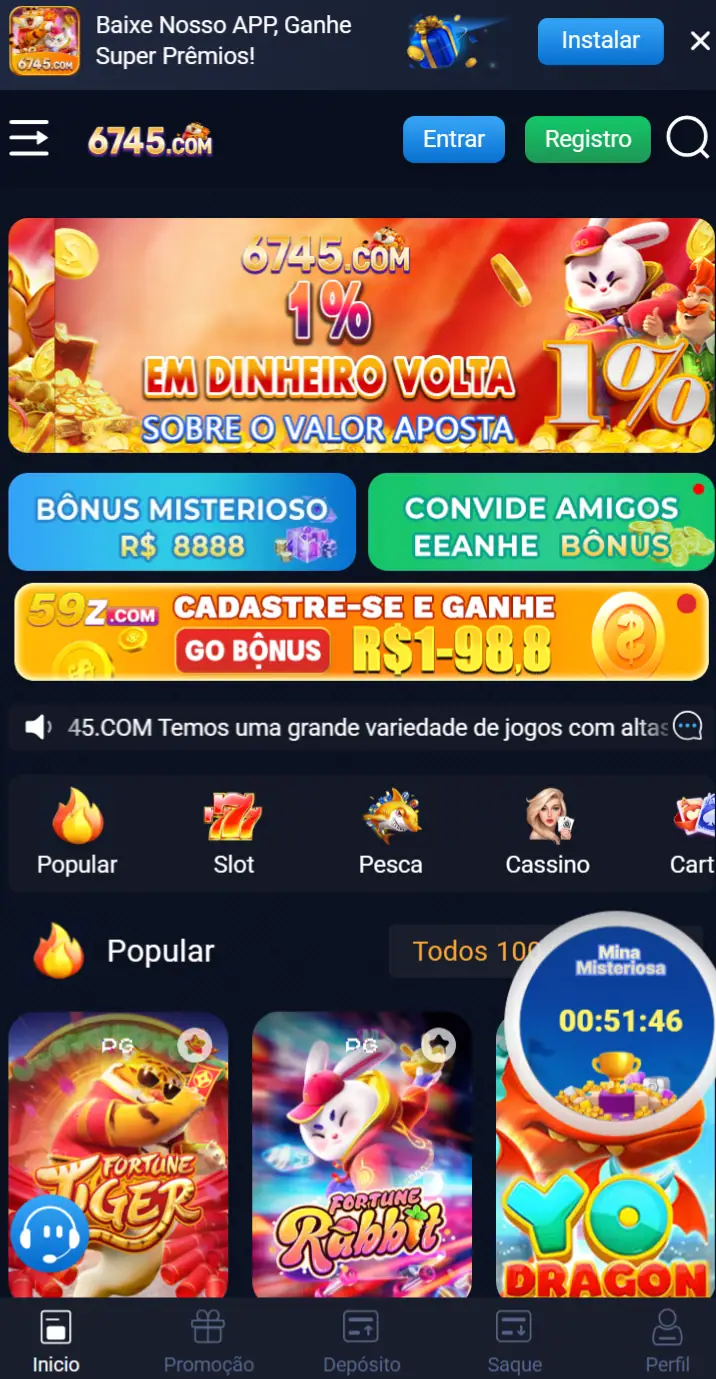Dismiss the app download banner

point(700,41)
